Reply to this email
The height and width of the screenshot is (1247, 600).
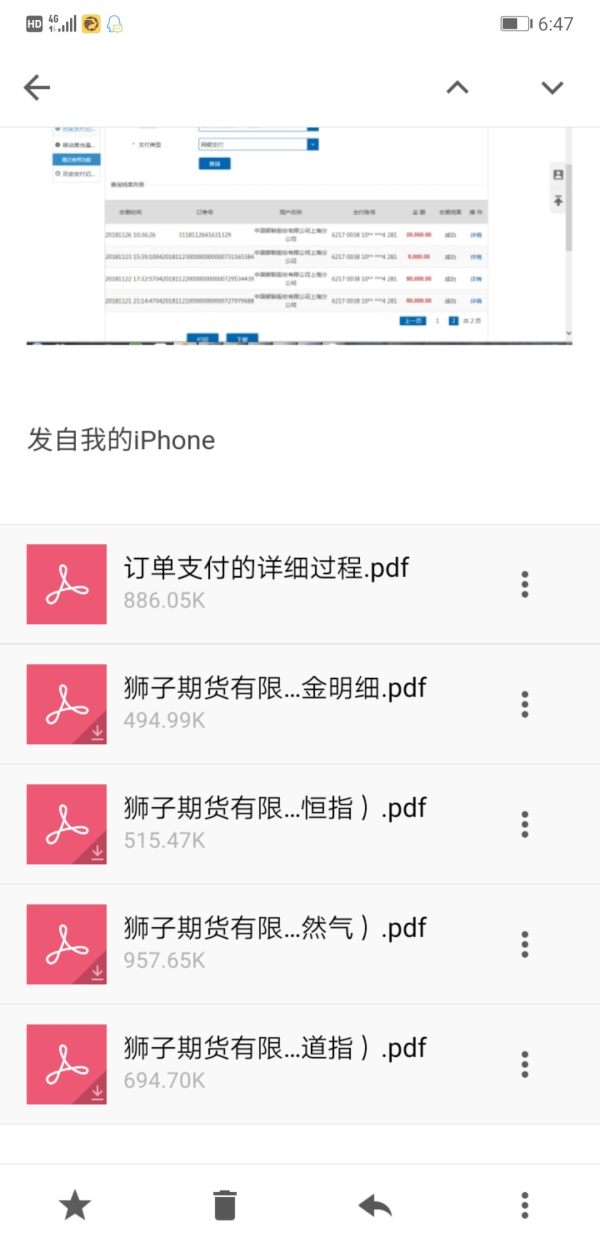pos(375,1205)
